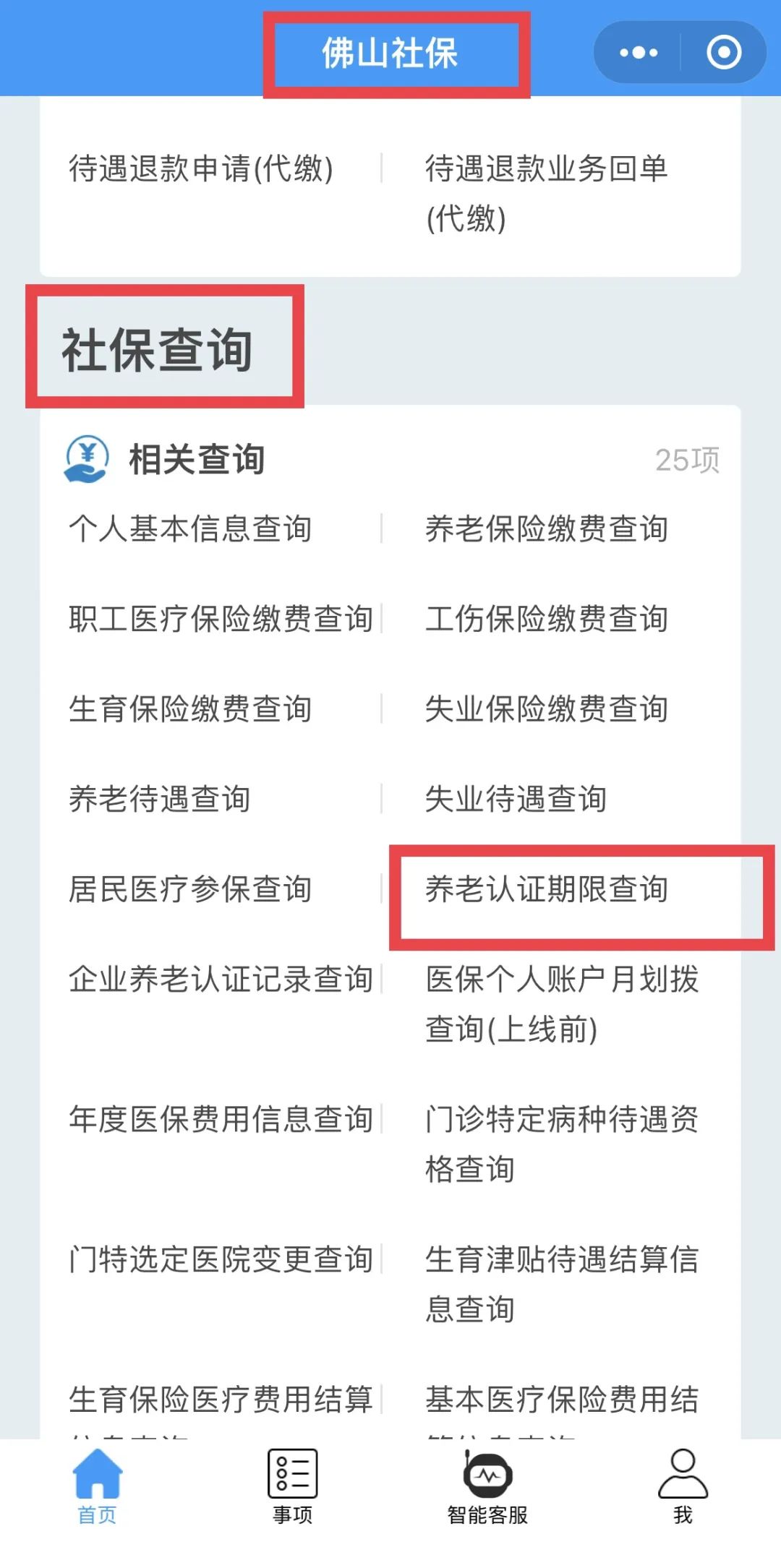
Task: Select 企业养老认证记录查询
Action: (221, 979)
